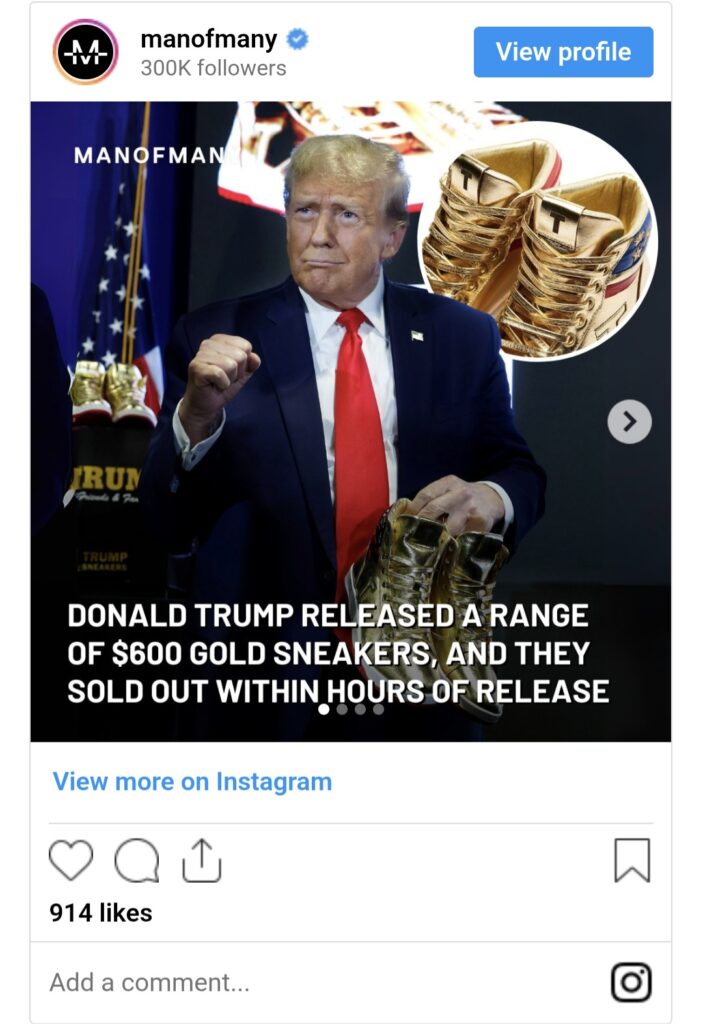Open the comment bubble icon

point(136,860)
